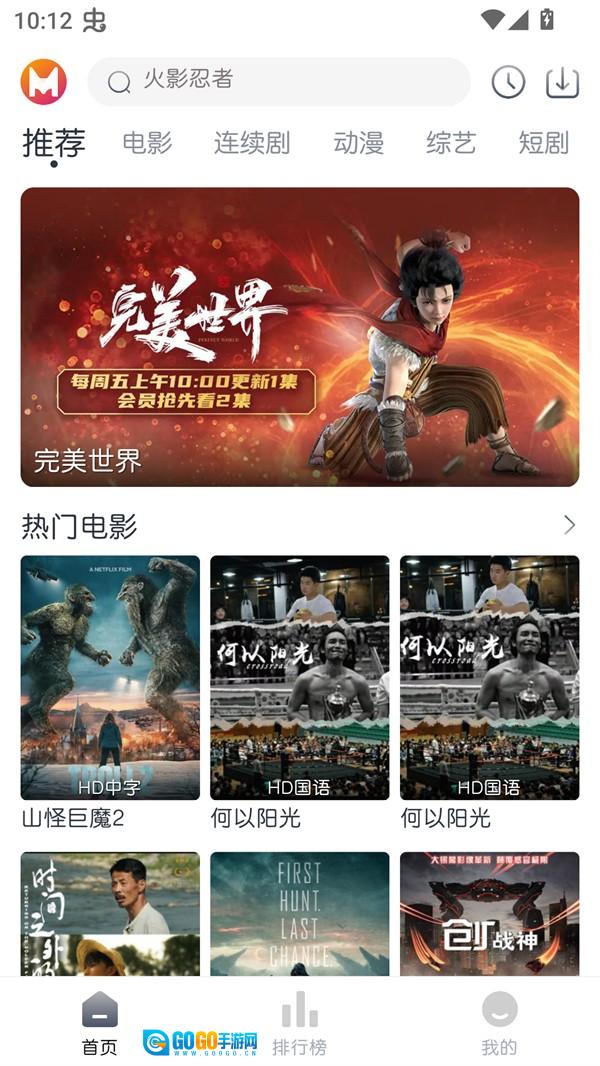600x1066 pixels.
Task: Open the downloads icon
Action: tap(562, 82)
